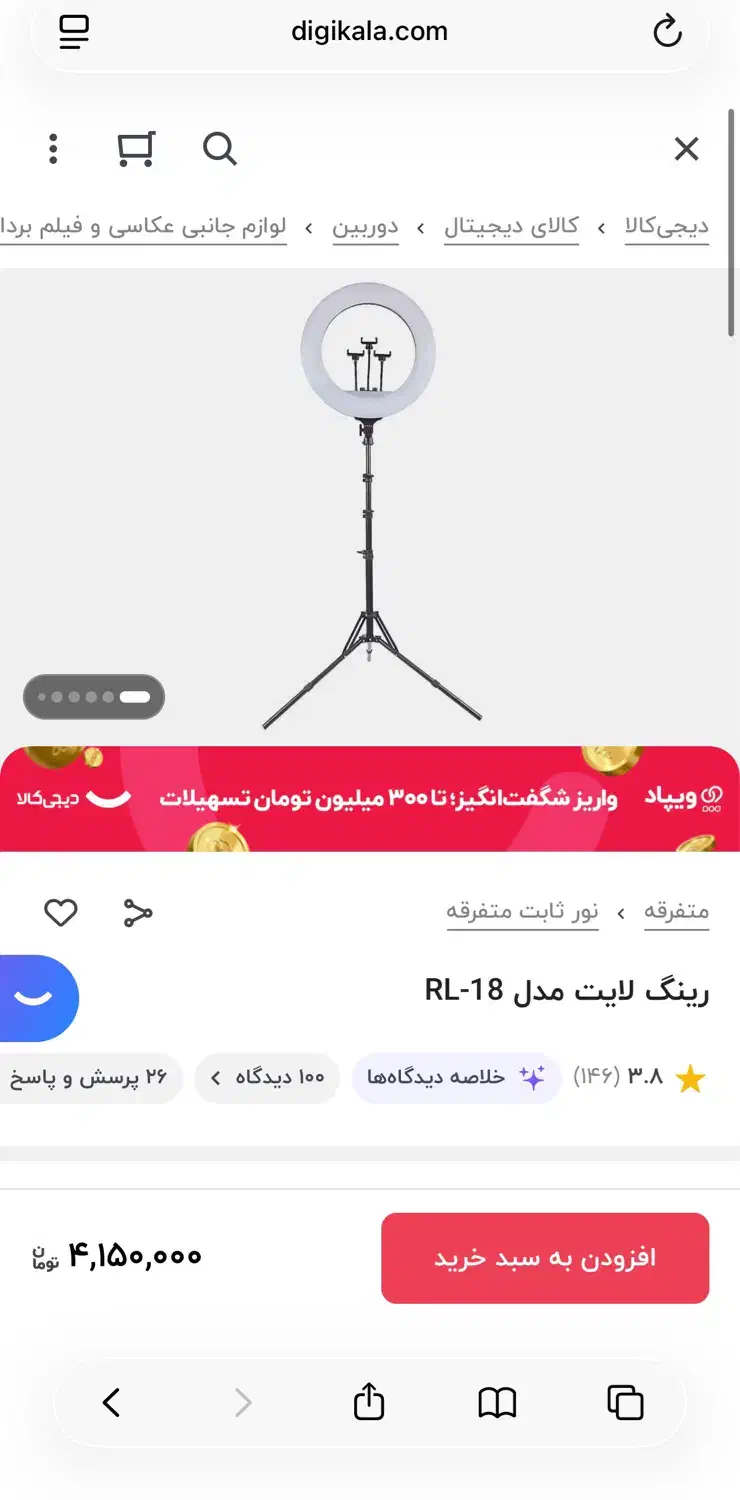Tap the افزودن به سبد خرید button
The width and height of the screenshot is (740, 1500).
(x=544, y=1258)
